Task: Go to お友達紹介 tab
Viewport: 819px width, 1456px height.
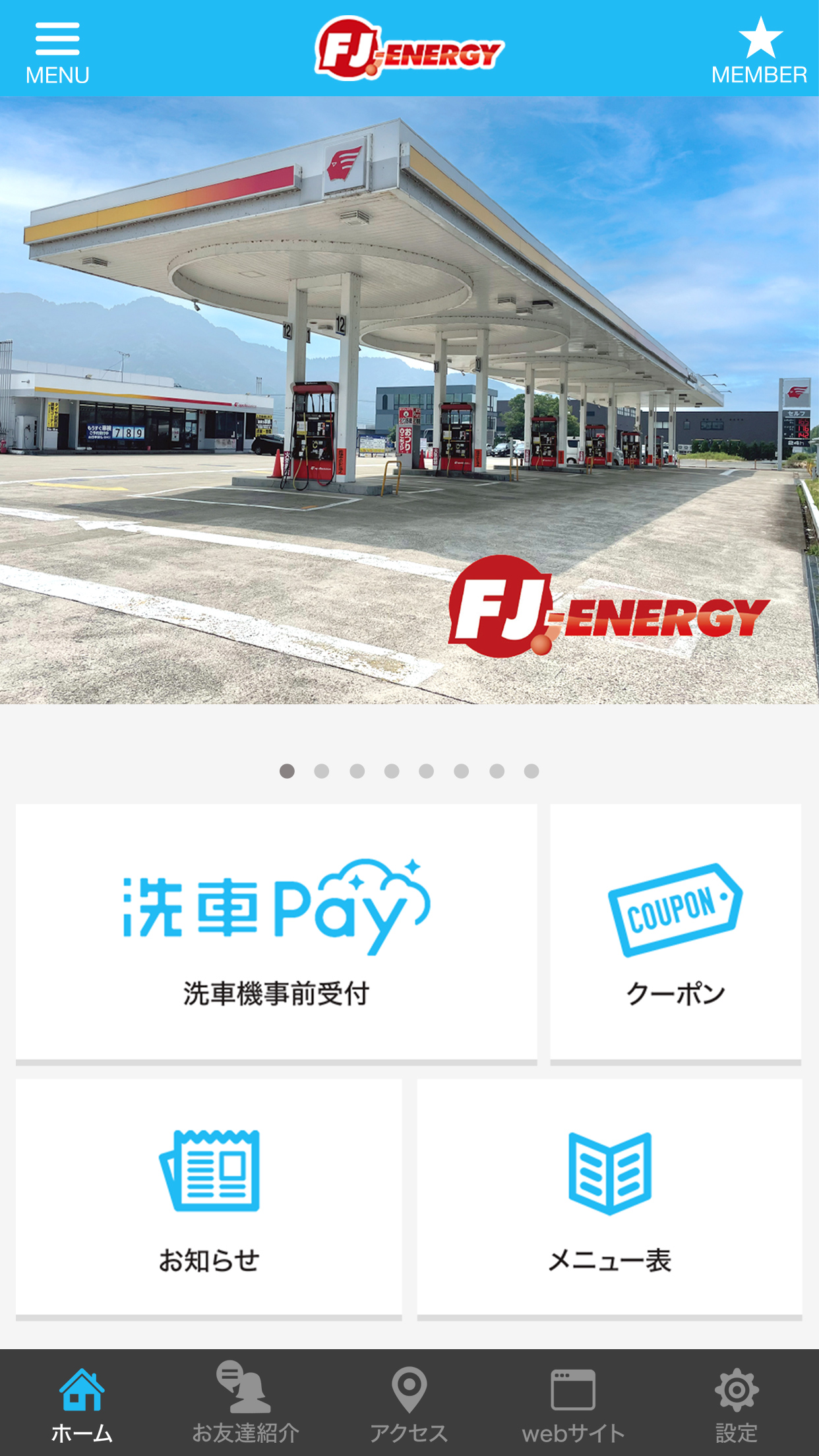Action: [x=245, y=1403]
